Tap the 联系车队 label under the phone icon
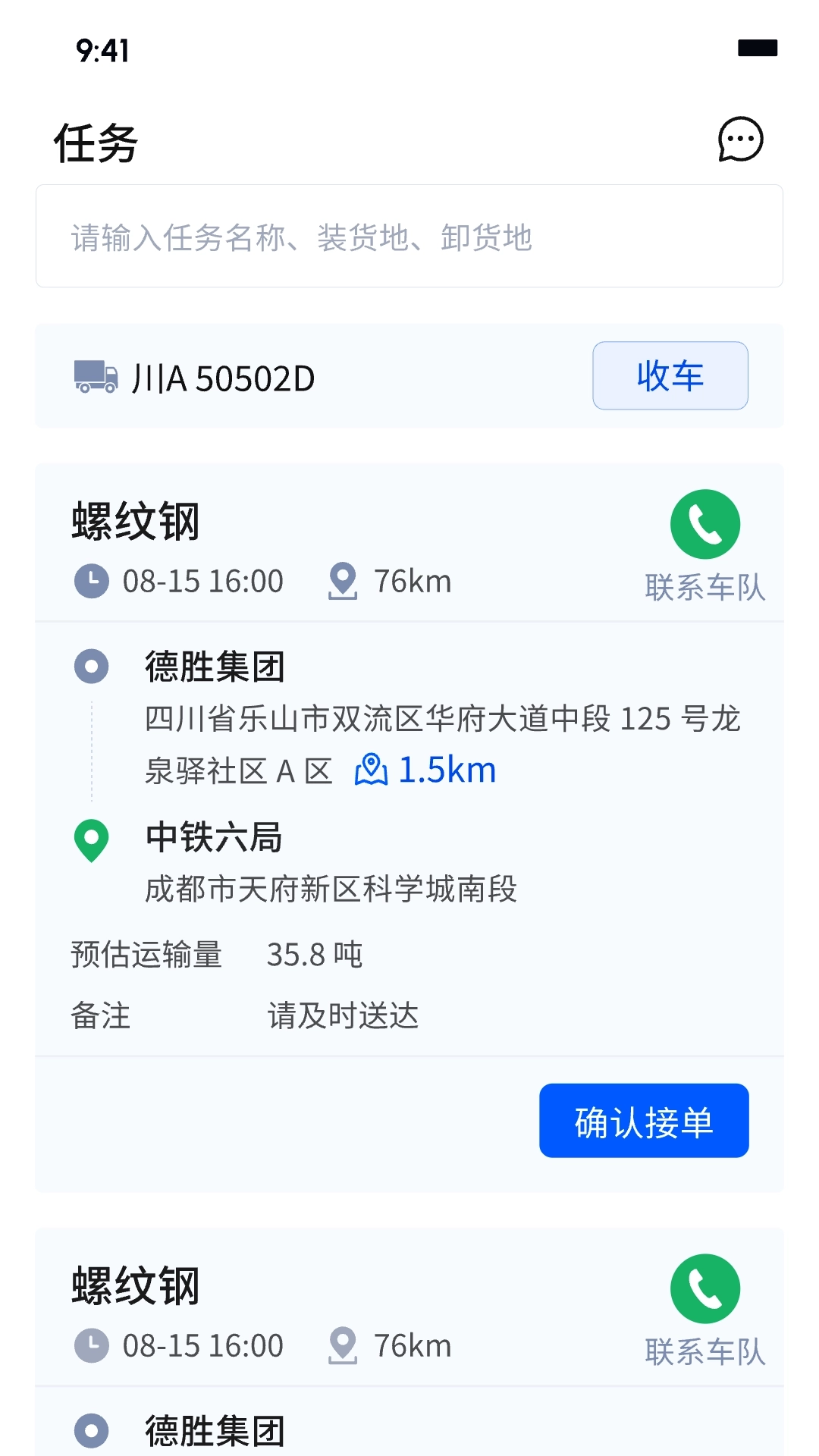The image size is (819, 1456). coord(704,584)
